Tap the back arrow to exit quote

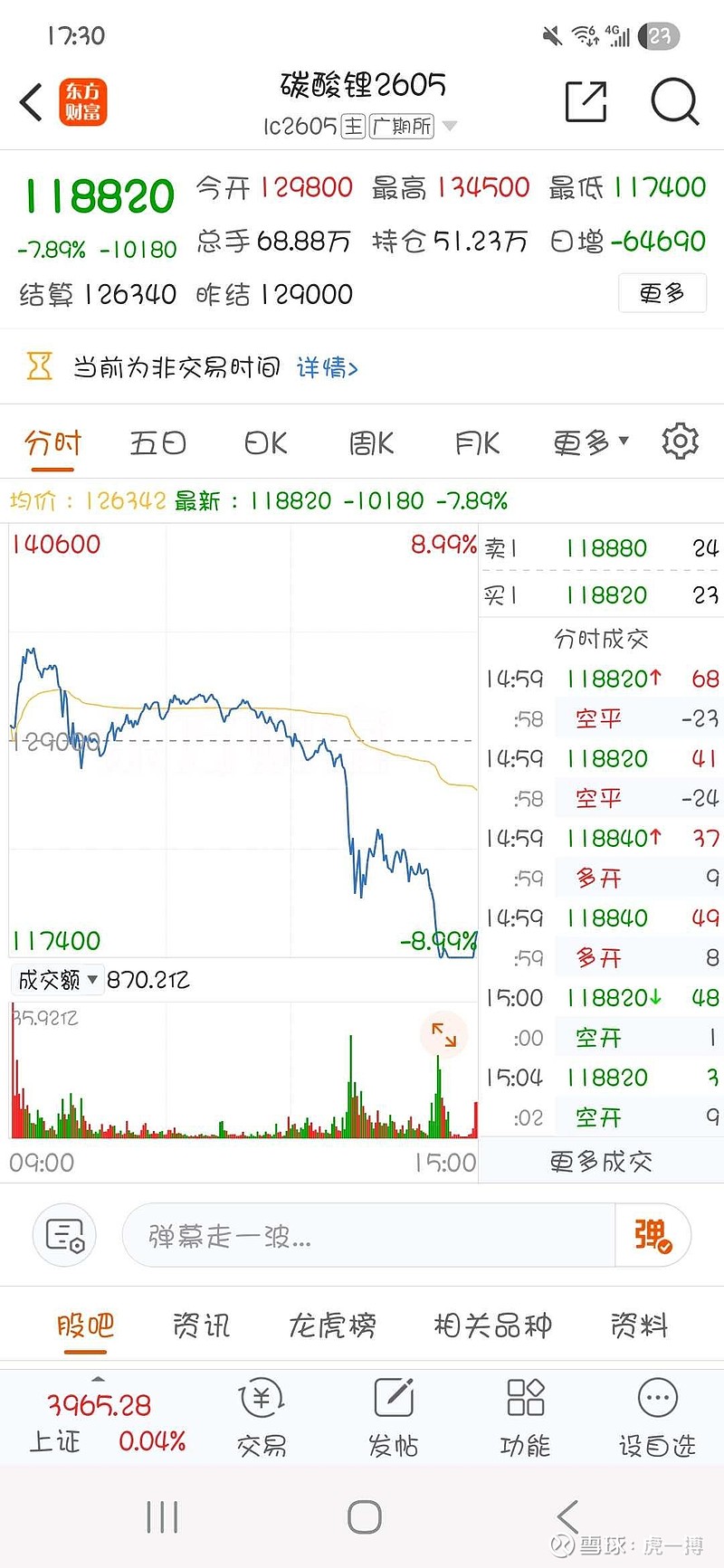(30, 102)
